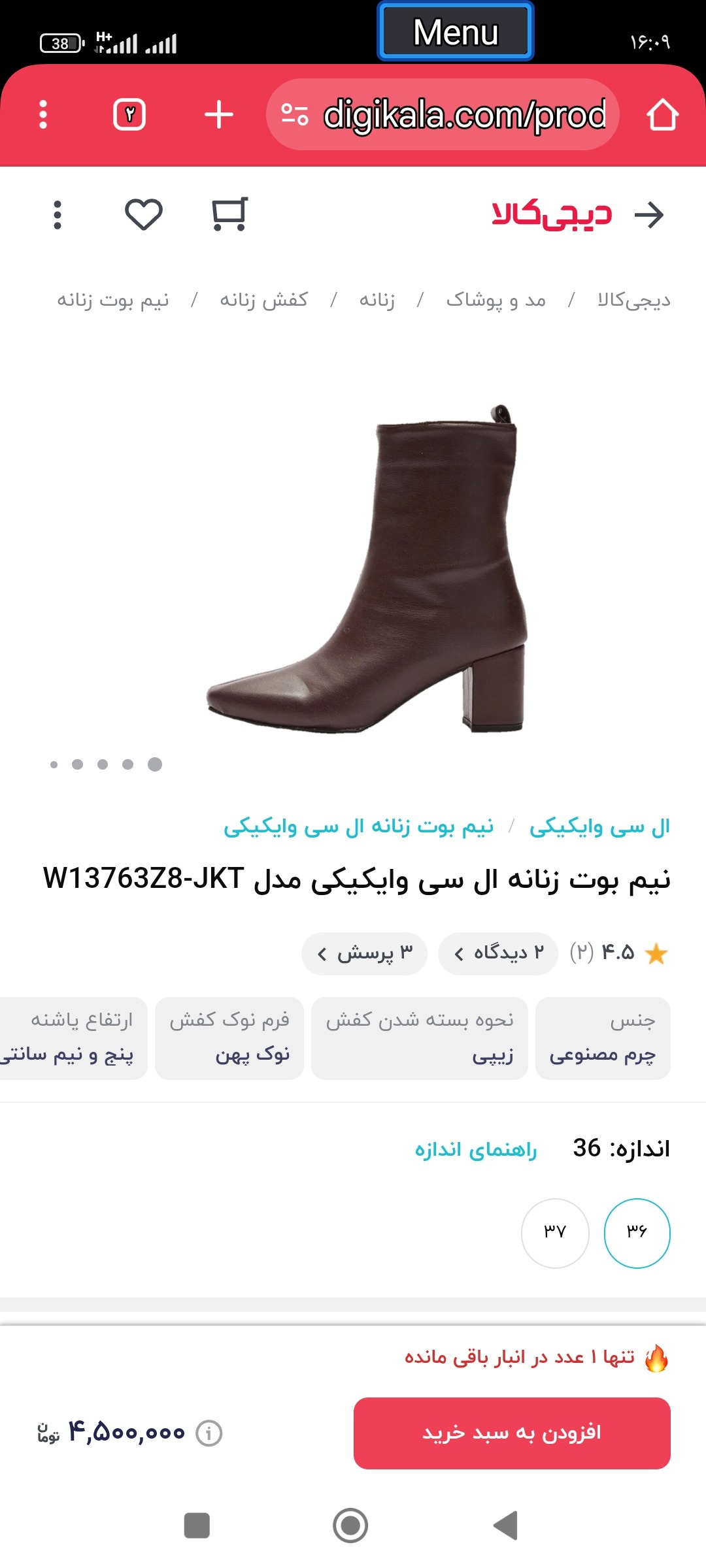This screenshot has height=1568, width=706.
Task: Tap the digikala.com address bar
Action: click(x=443, y=114)
